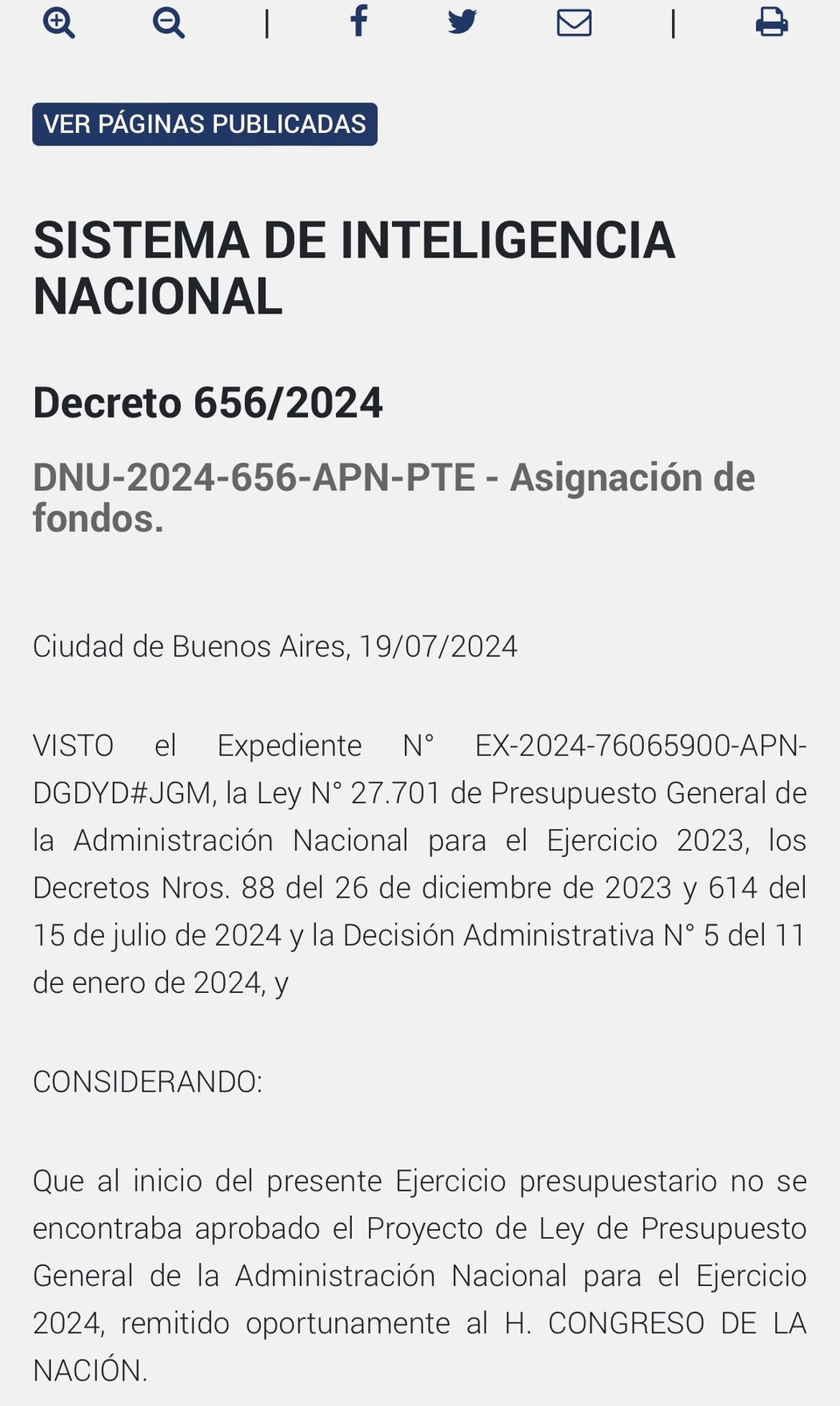Image resolution: width=840 pixels, height=1406 pixels.
Task: Tap the zoom in magnifier icon
Action: (59, 22)
